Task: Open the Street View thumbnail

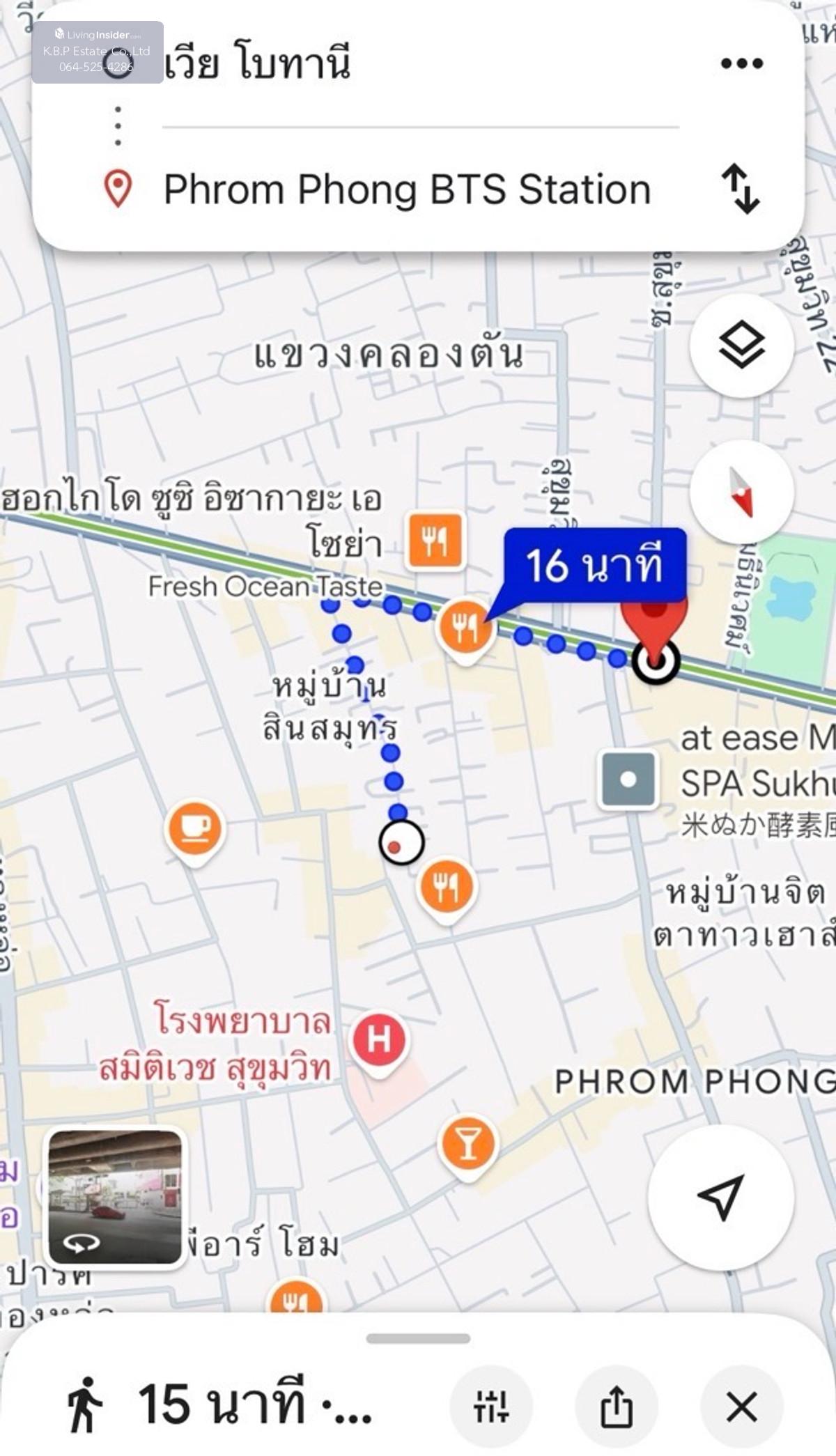Action: [115, 1197]
